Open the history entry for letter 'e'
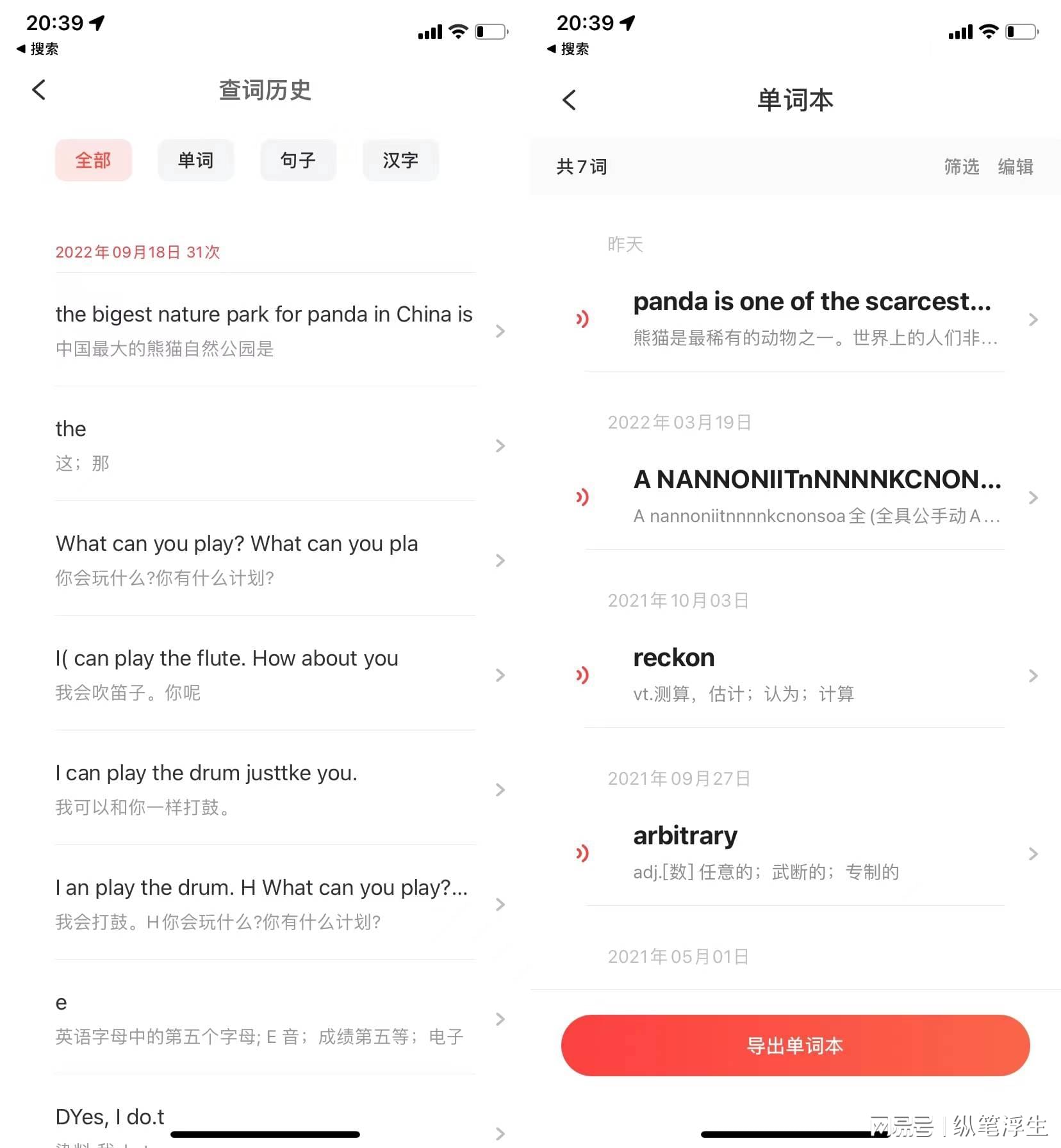Viewport: 1061px width, 1148px height. tap(265, 1019)
